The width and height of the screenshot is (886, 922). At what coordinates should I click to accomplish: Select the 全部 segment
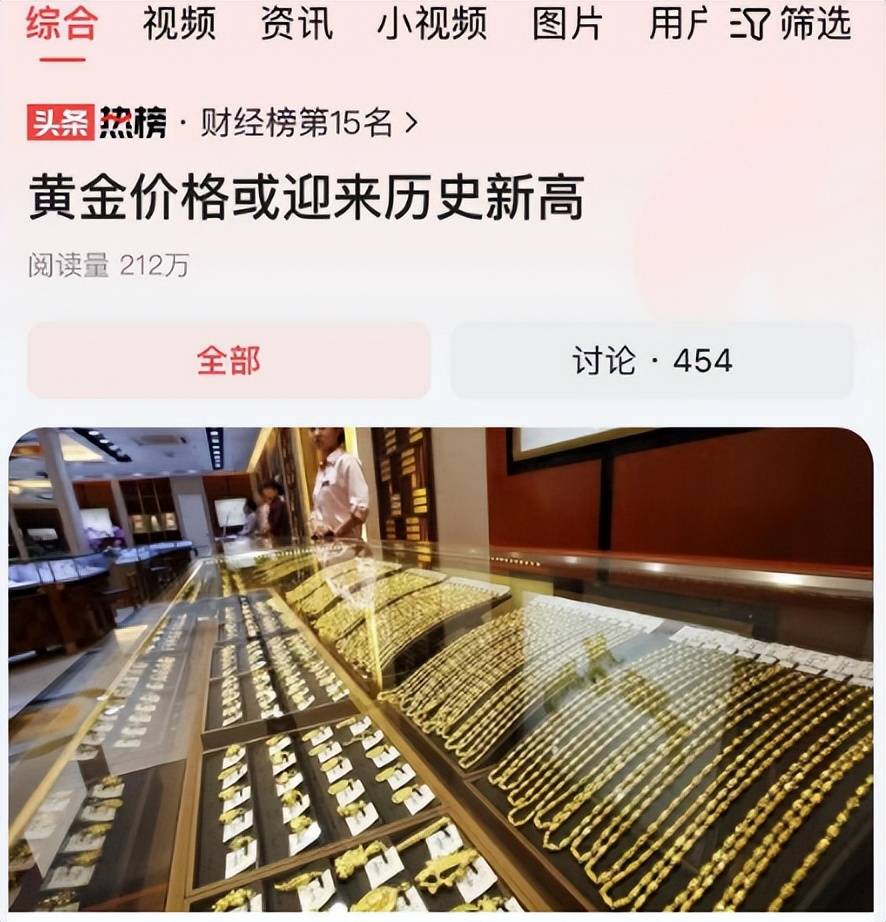[x=229, y=361]
